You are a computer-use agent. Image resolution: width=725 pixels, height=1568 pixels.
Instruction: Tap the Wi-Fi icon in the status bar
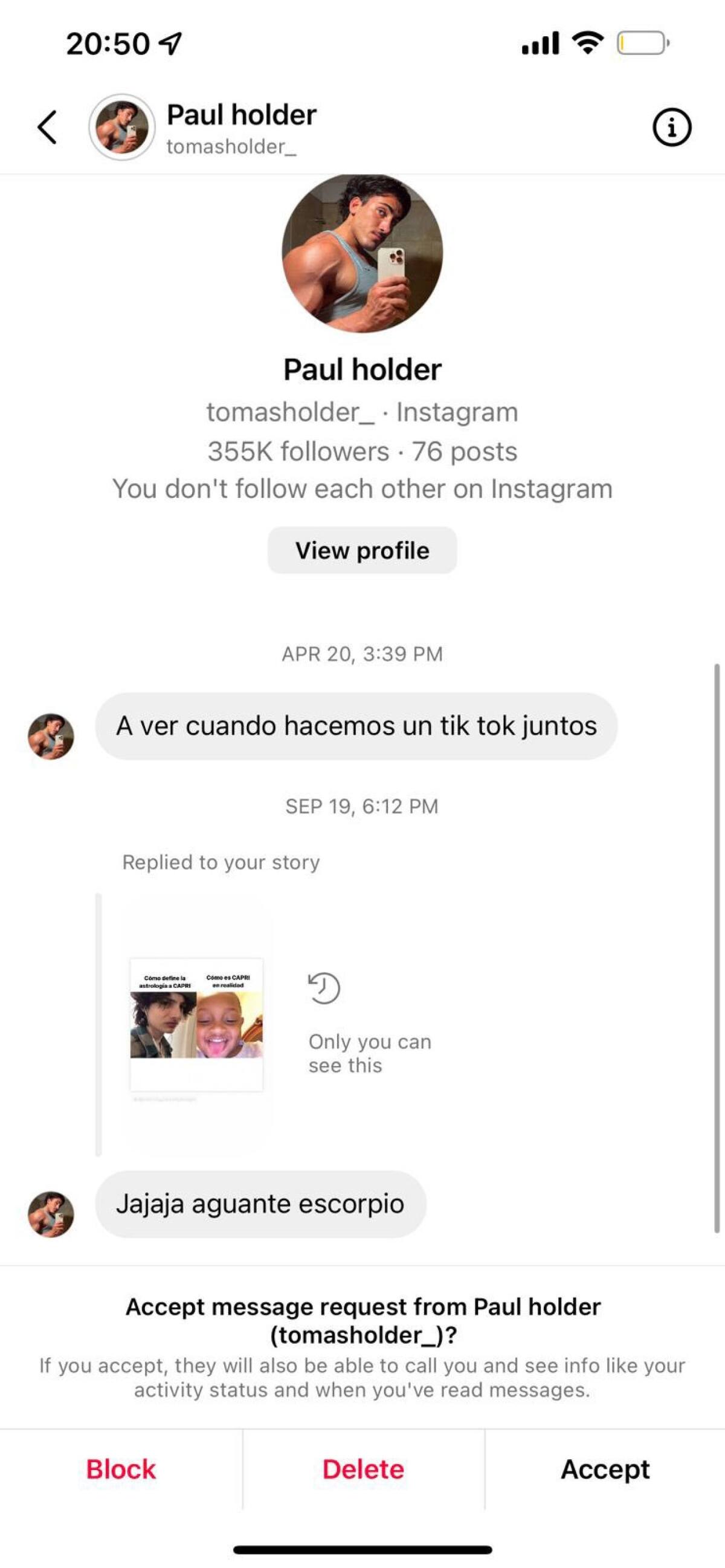pyautogui.click(x=587, y=43)
